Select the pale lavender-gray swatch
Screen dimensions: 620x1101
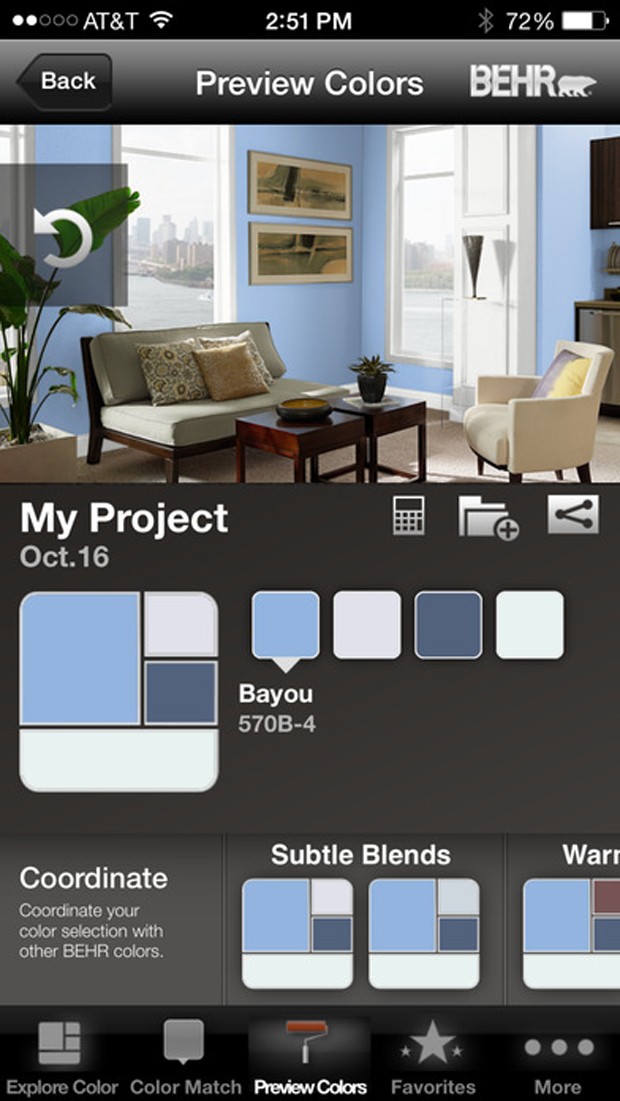coord(367,625)
